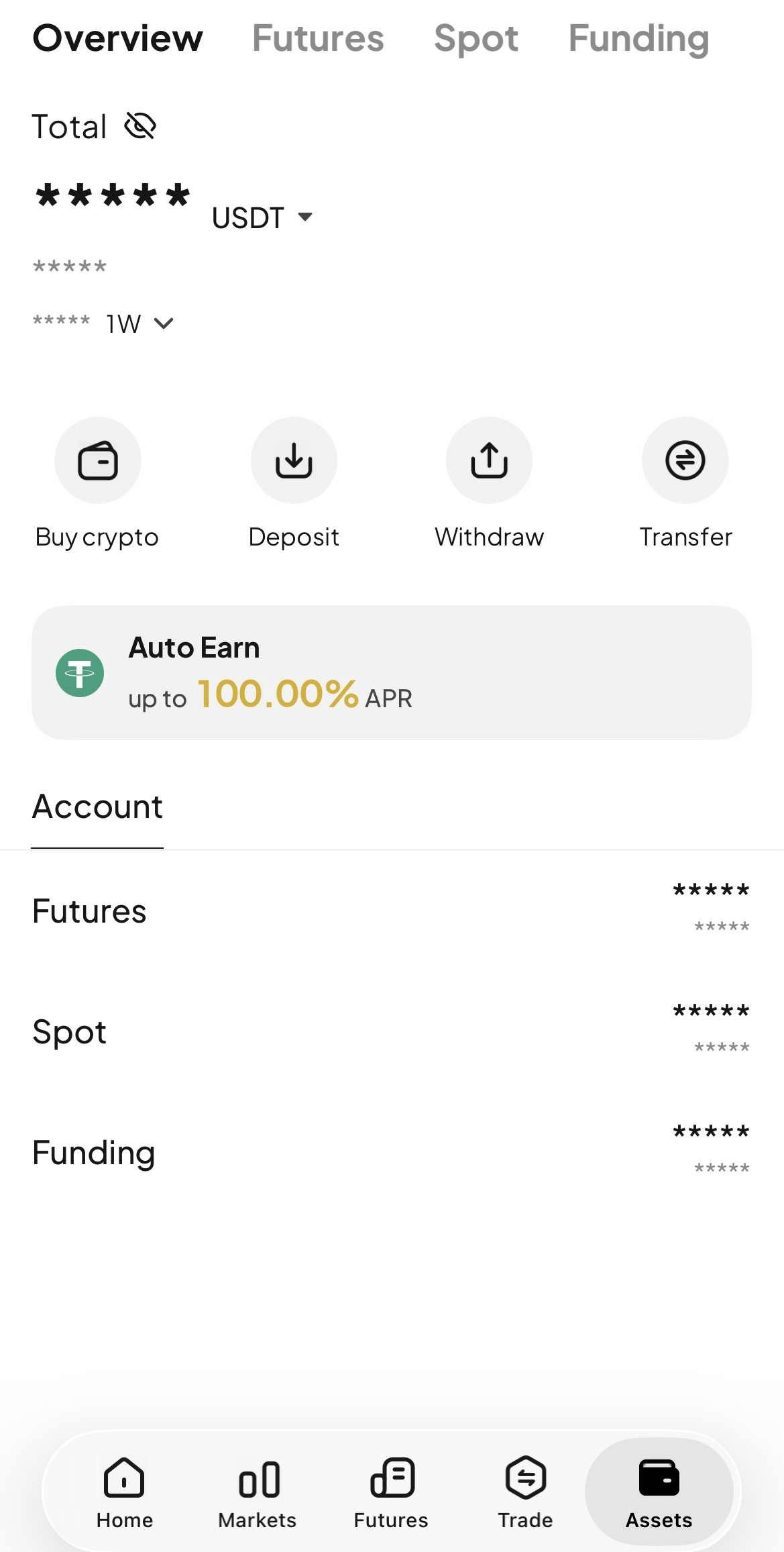Tap the 100.00% APR offer
The image size is (784, 1552).
(x=279, y=696)
